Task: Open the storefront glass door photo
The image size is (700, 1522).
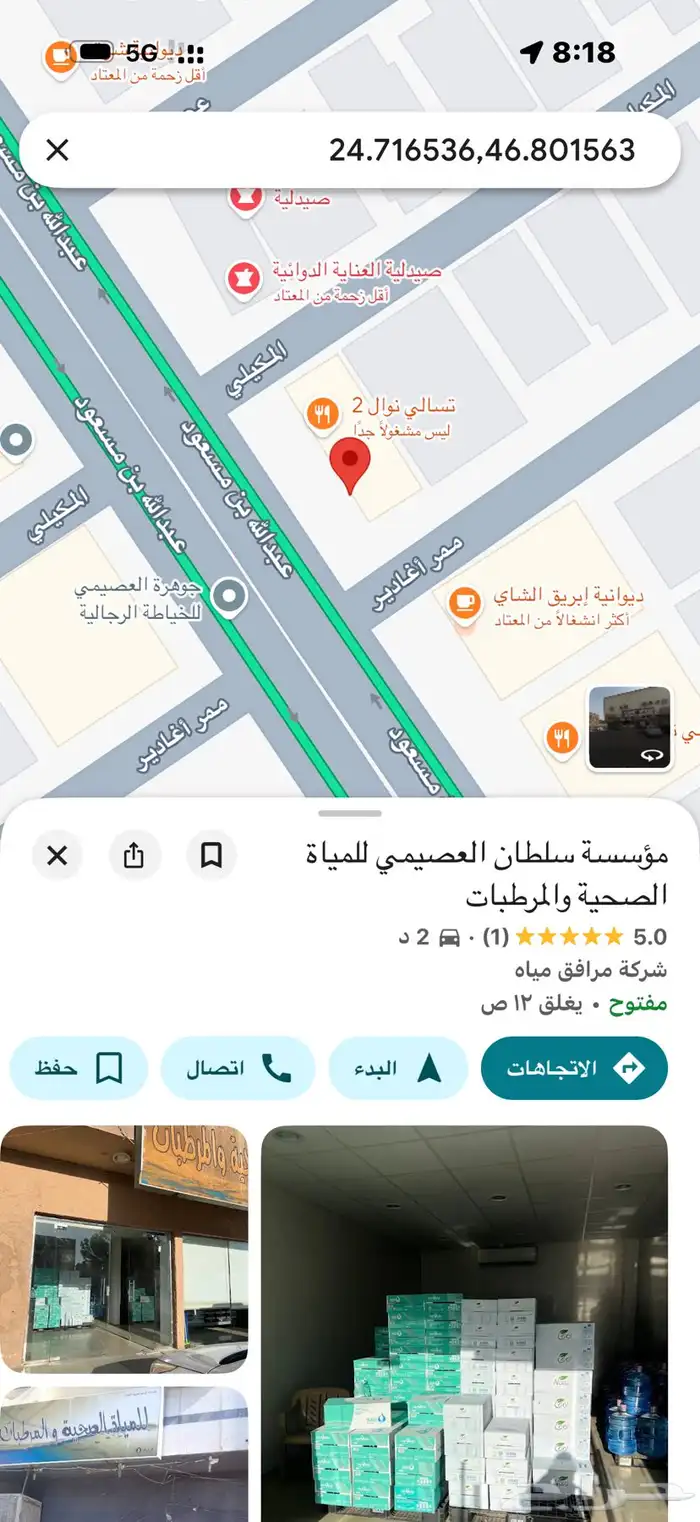Action: coord(124,1248)
